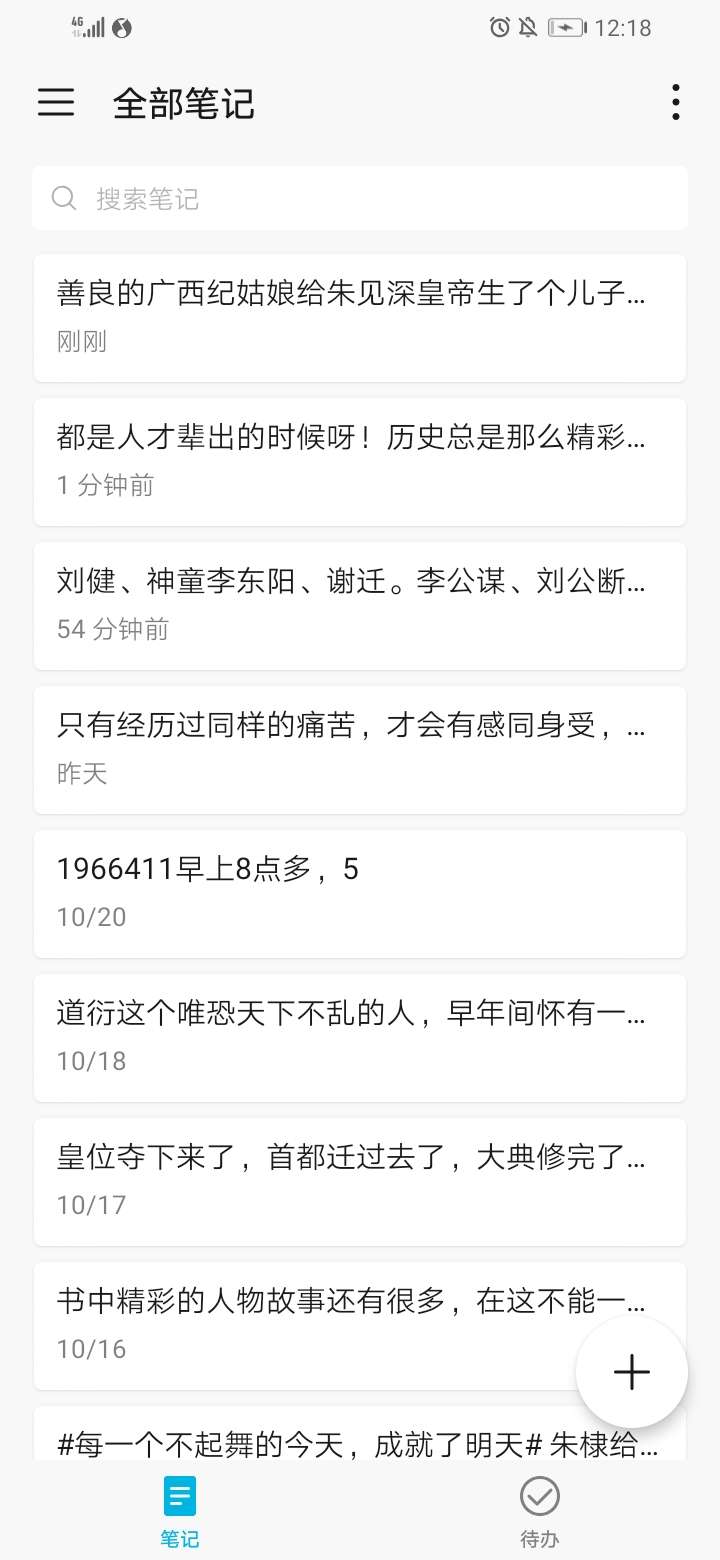This screenshot has width=720, height=1560.
Task: Open yesterday's note about 感同身受
Action: tap(360, 749)
